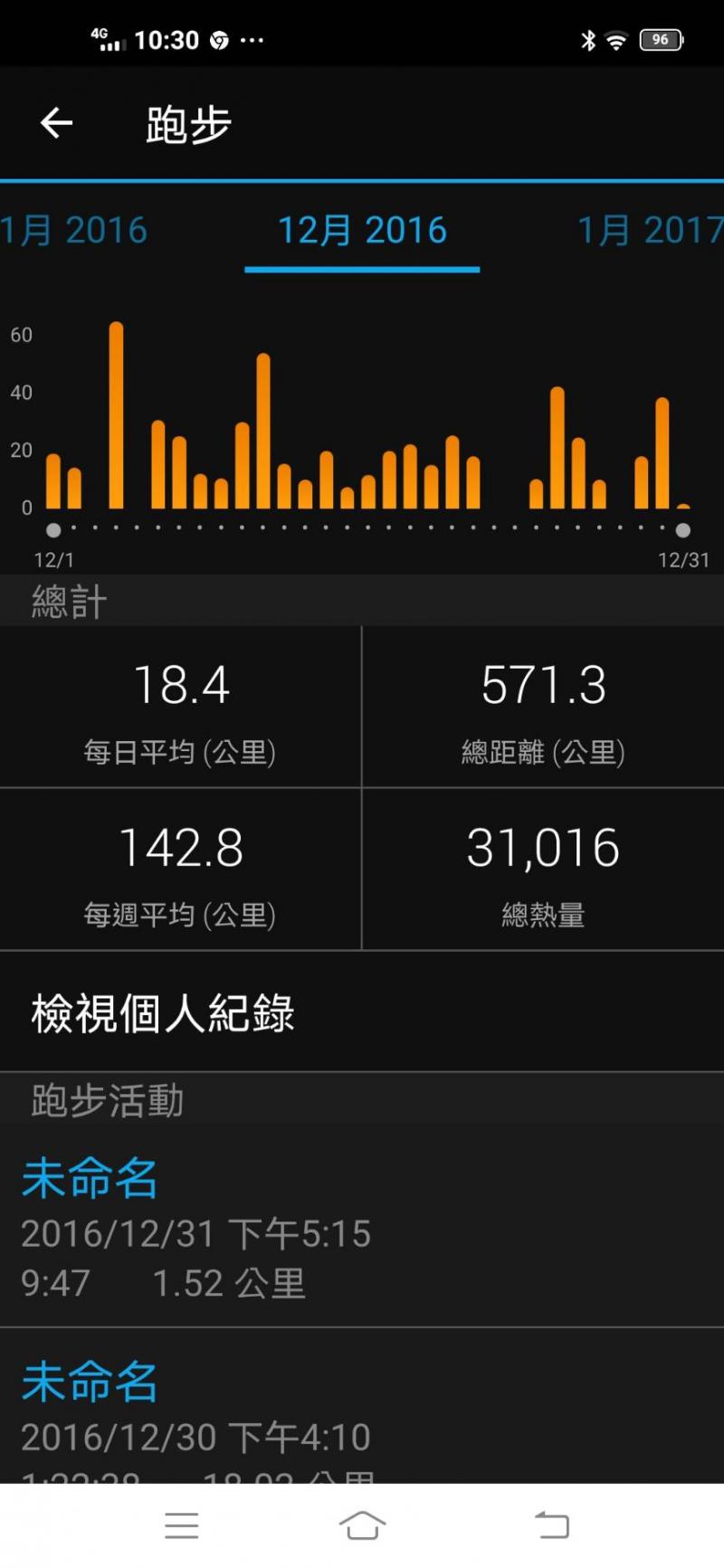Switch to the 11月 2016 tab

click(74, 231)
